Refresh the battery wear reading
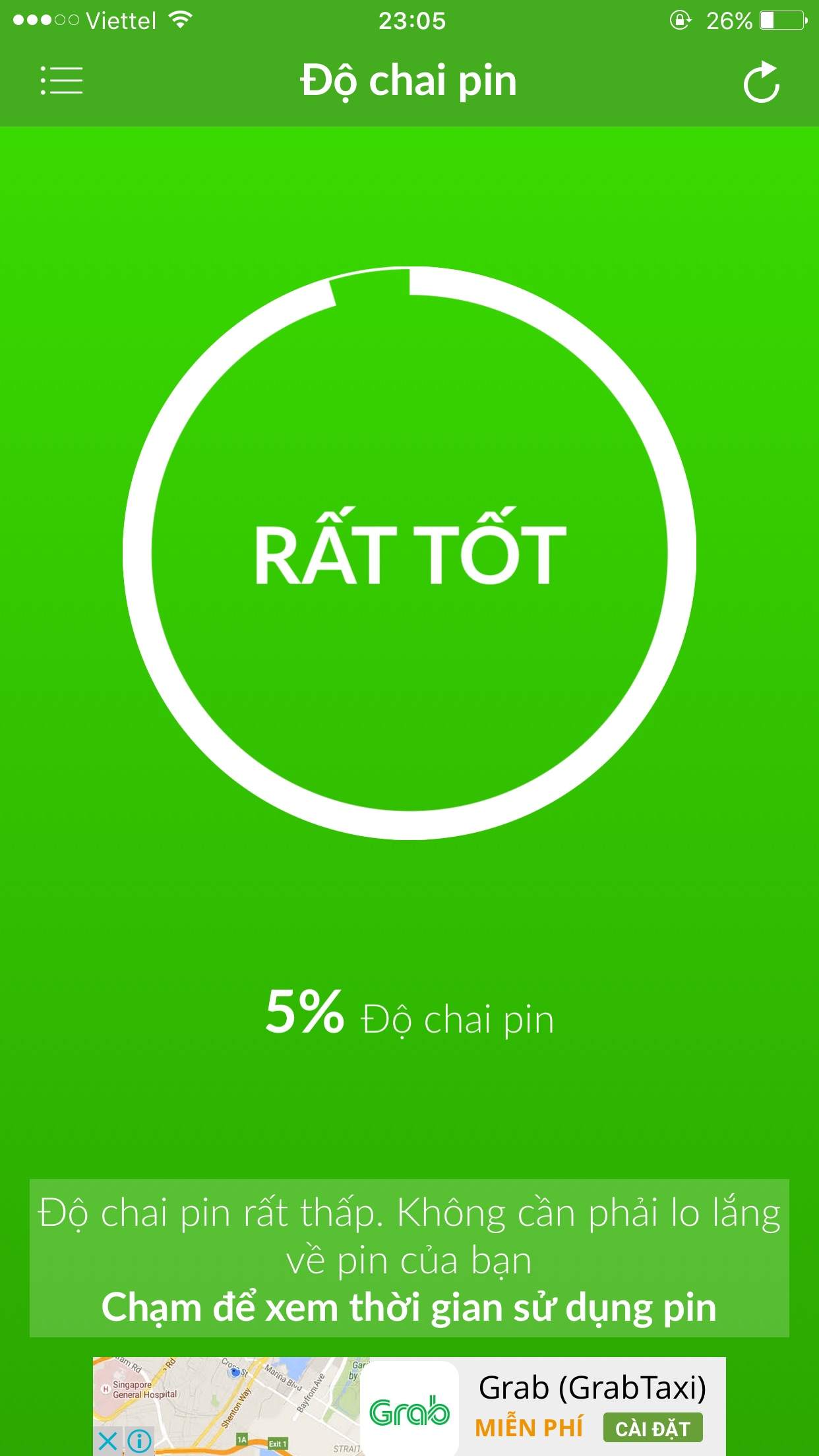 (762, 82)
